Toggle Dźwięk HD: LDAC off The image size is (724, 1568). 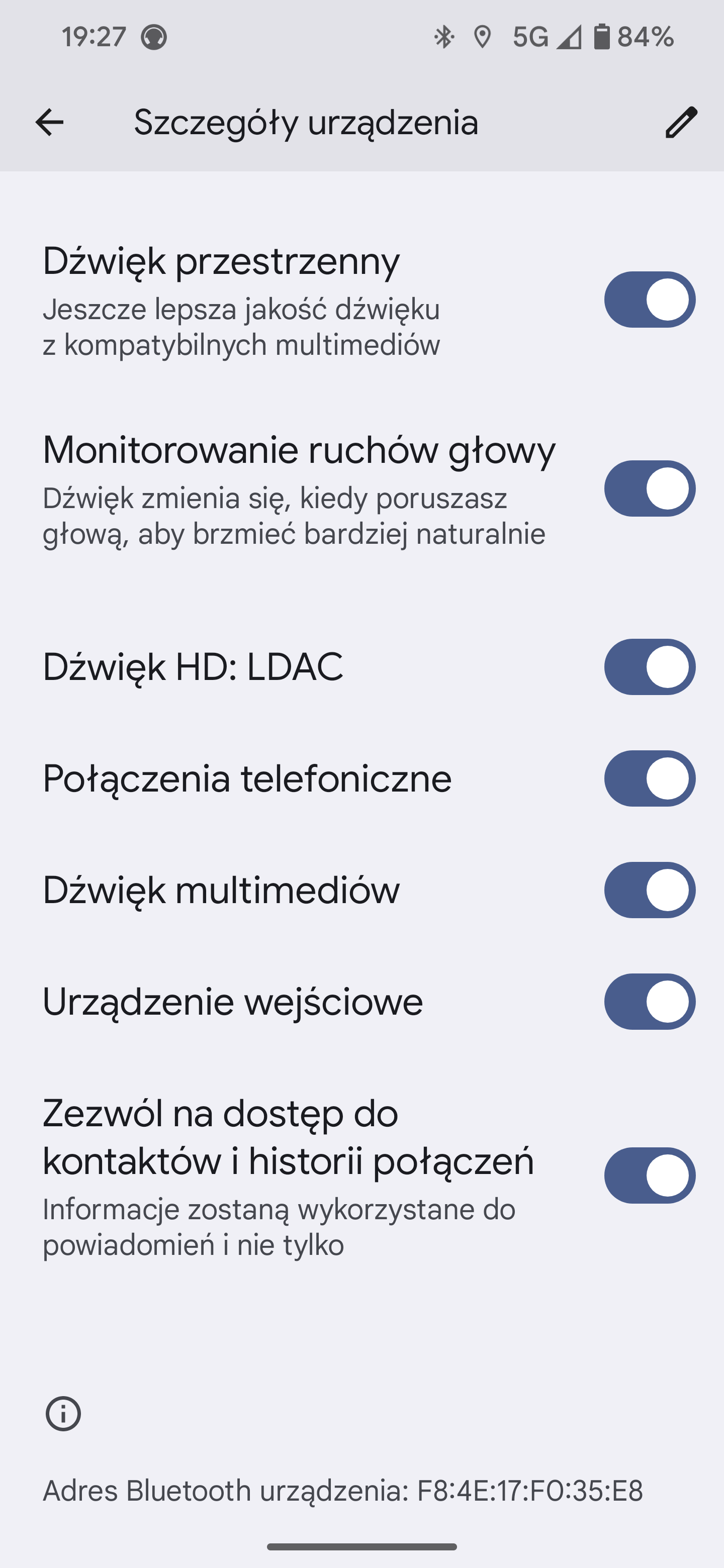click(649, 666)
